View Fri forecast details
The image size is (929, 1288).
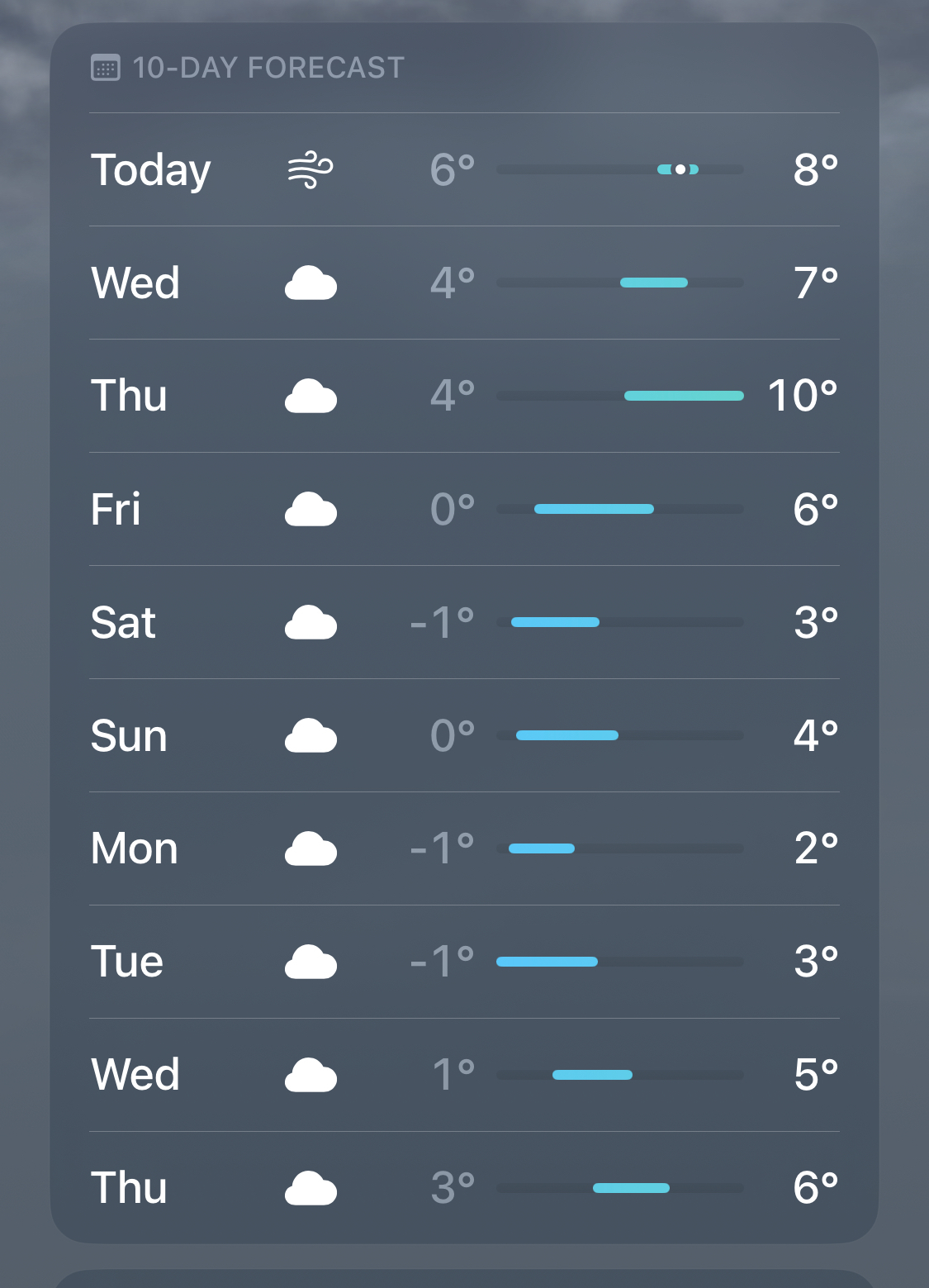coord(464,509)
